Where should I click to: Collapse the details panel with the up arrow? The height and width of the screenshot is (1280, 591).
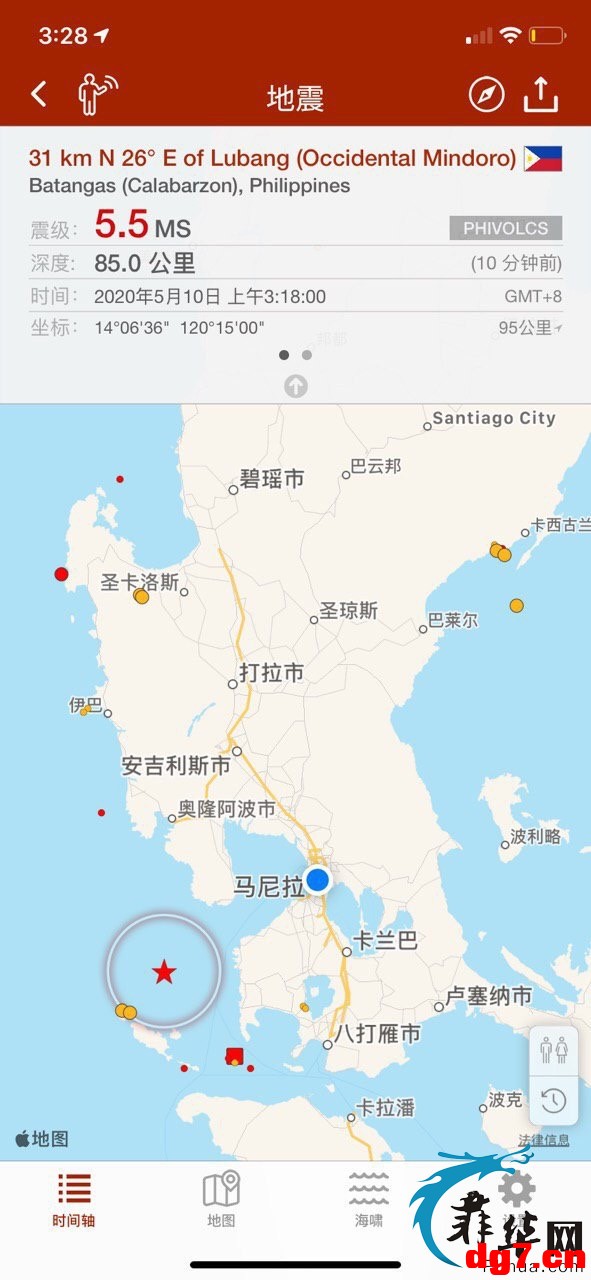coord(295,386)
